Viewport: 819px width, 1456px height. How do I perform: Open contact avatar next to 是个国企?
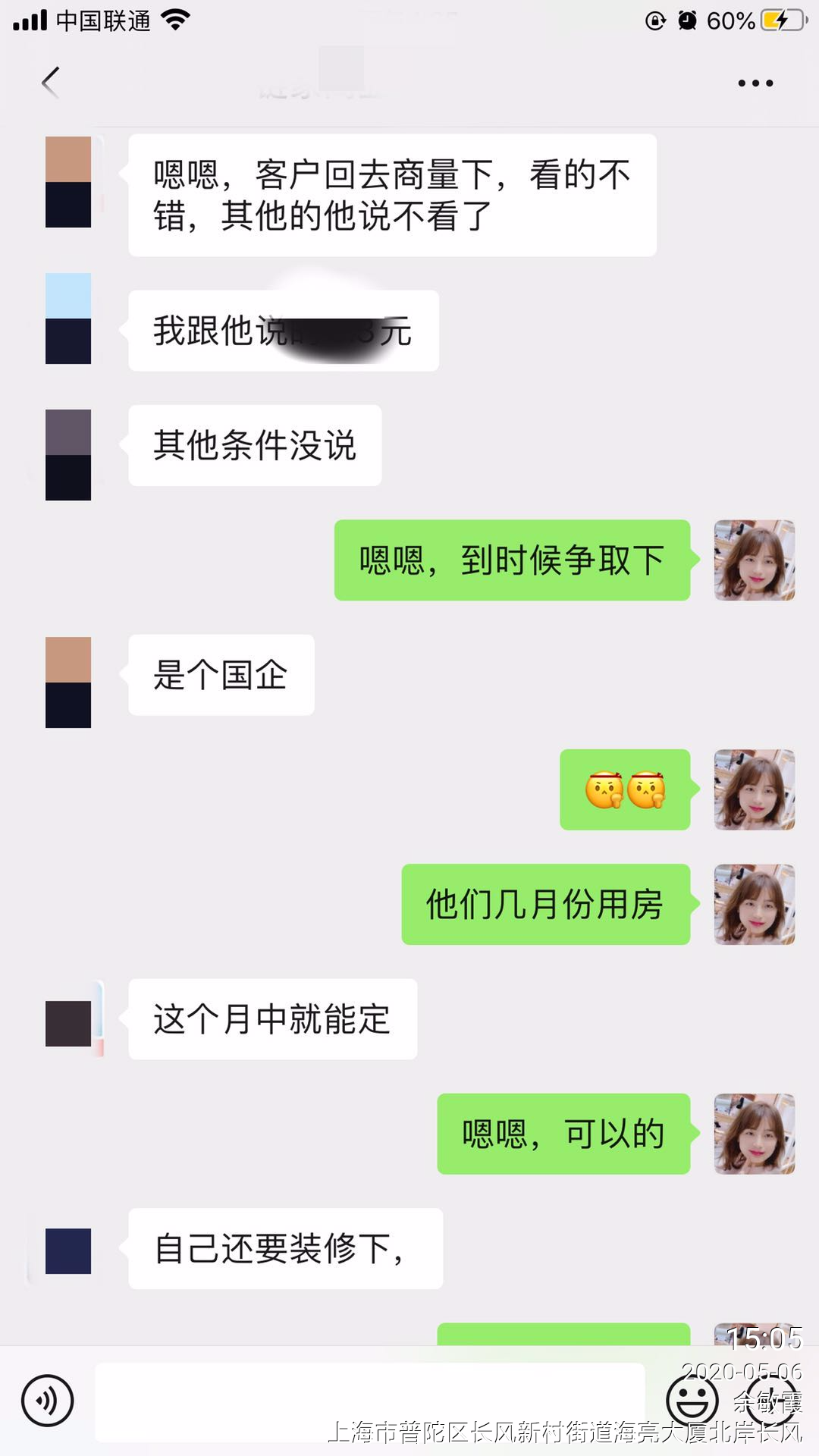click(68, 682)
